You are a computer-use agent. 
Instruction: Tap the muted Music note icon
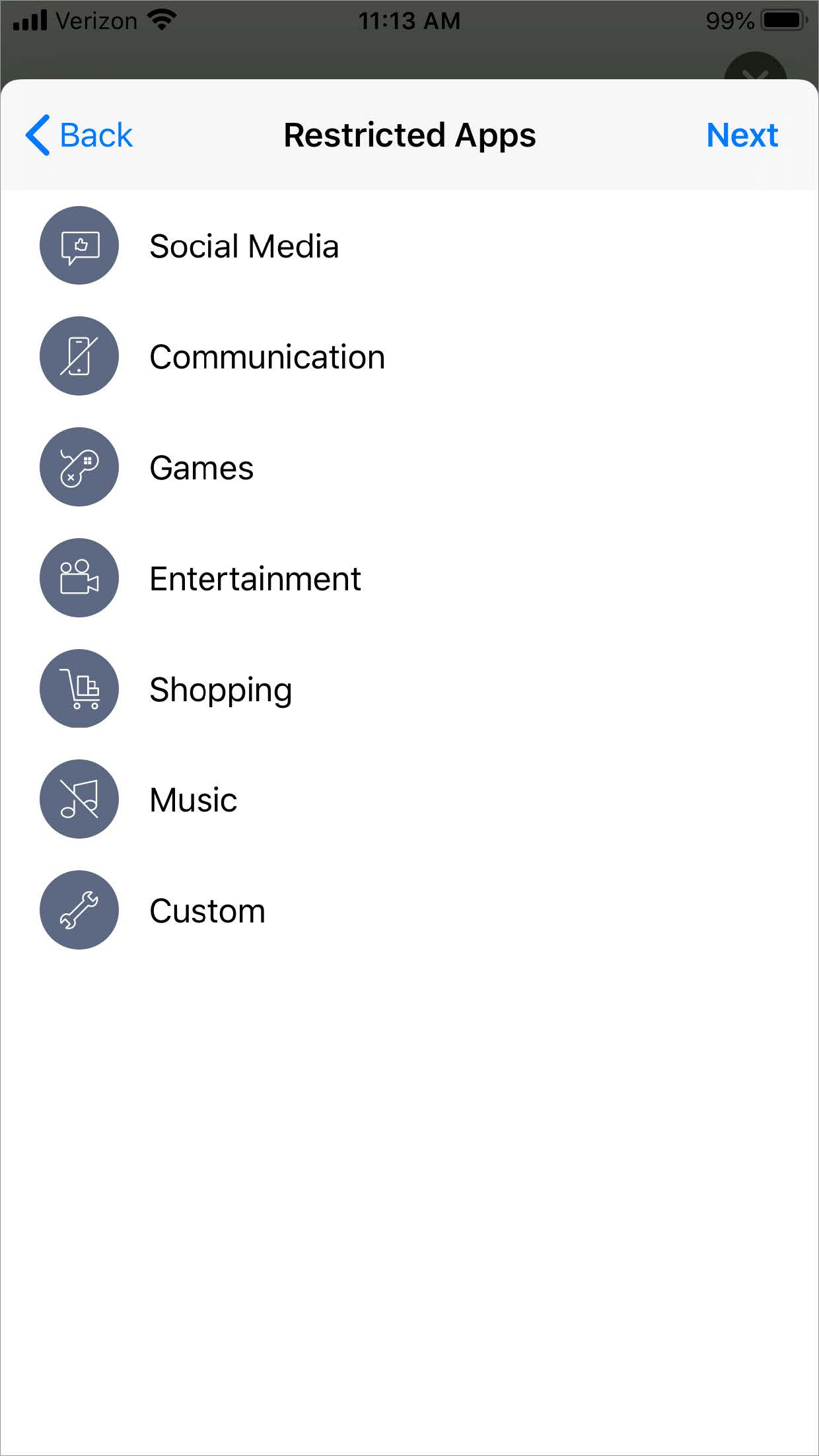79,800
